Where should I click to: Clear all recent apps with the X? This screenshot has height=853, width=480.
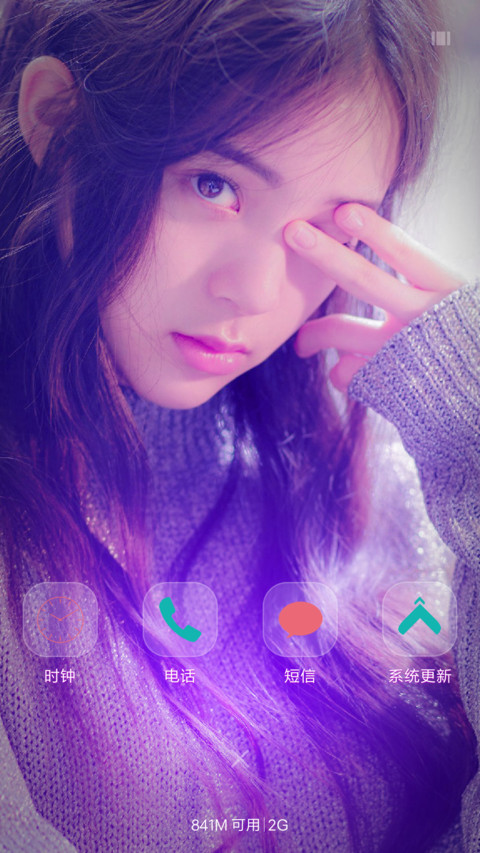tap(240, 757)
